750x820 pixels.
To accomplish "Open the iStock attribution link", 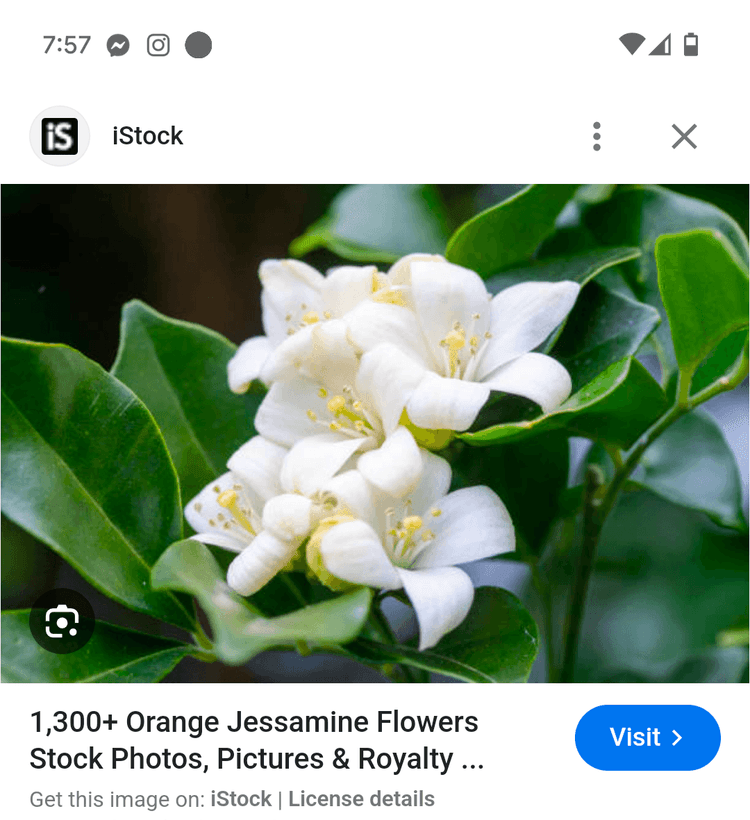I will point(240,799).
